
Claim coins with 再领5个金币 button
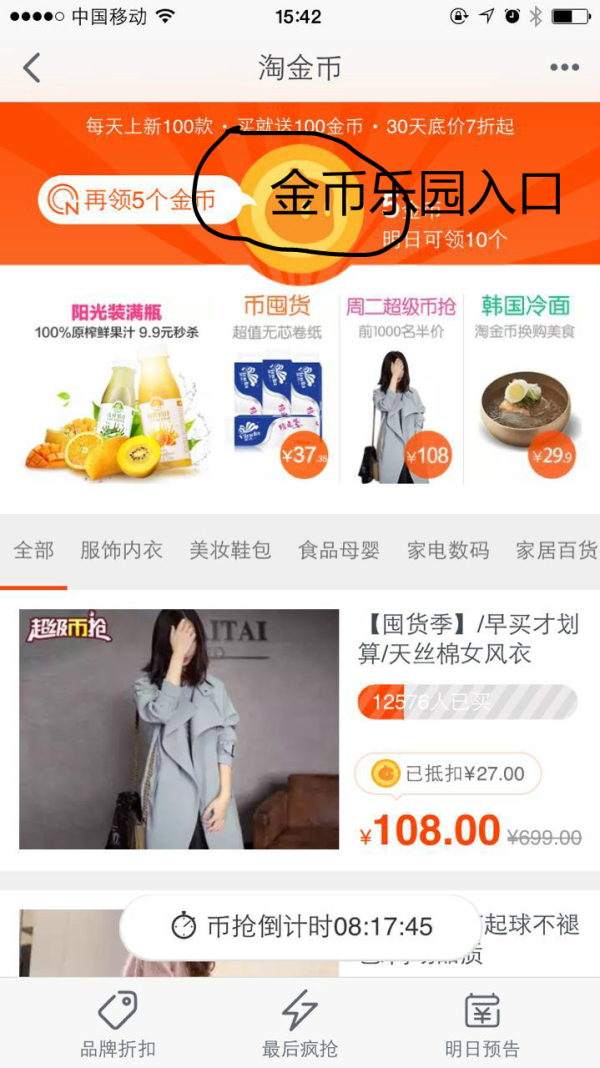[138, 199]
